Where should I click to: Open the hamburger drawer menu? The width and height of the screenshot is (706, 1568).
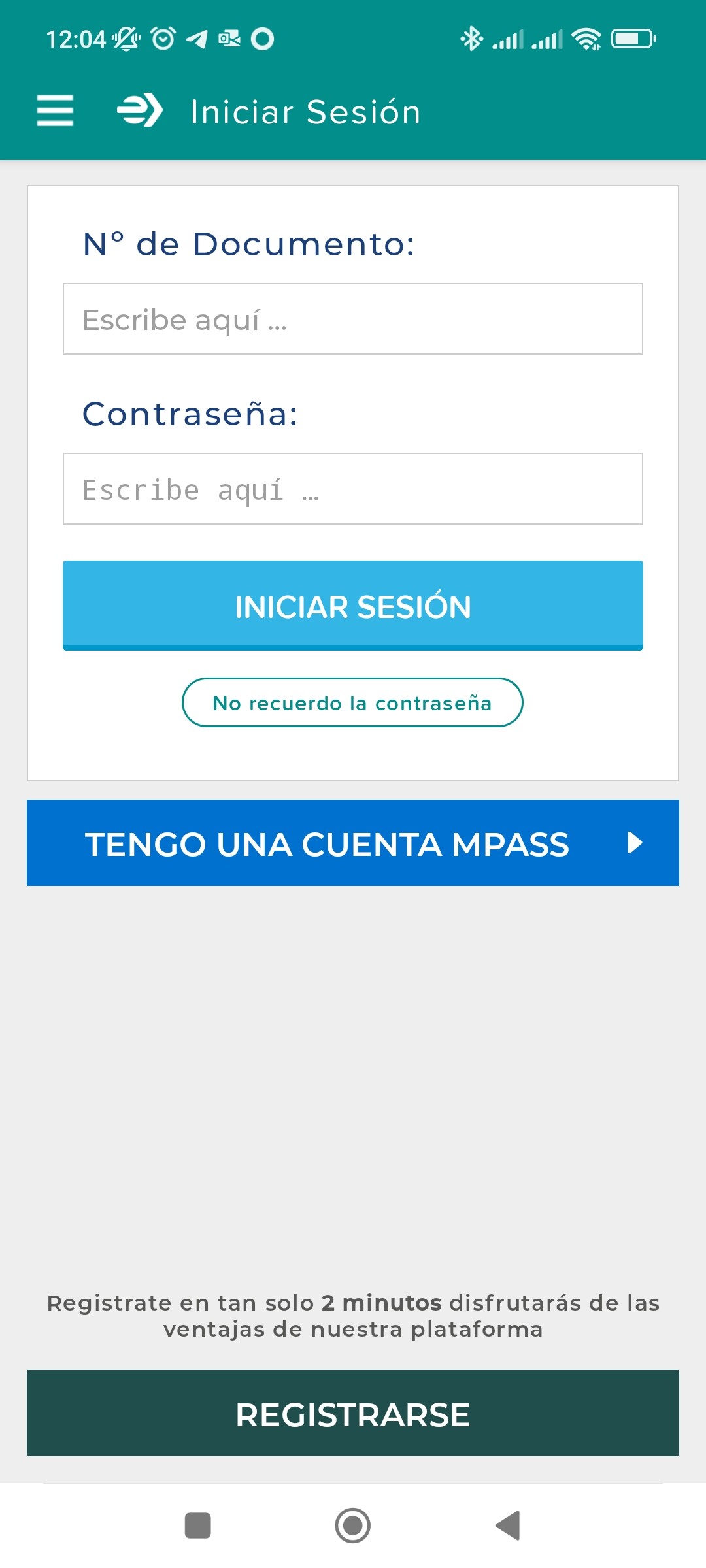click(x=55, y=110)
